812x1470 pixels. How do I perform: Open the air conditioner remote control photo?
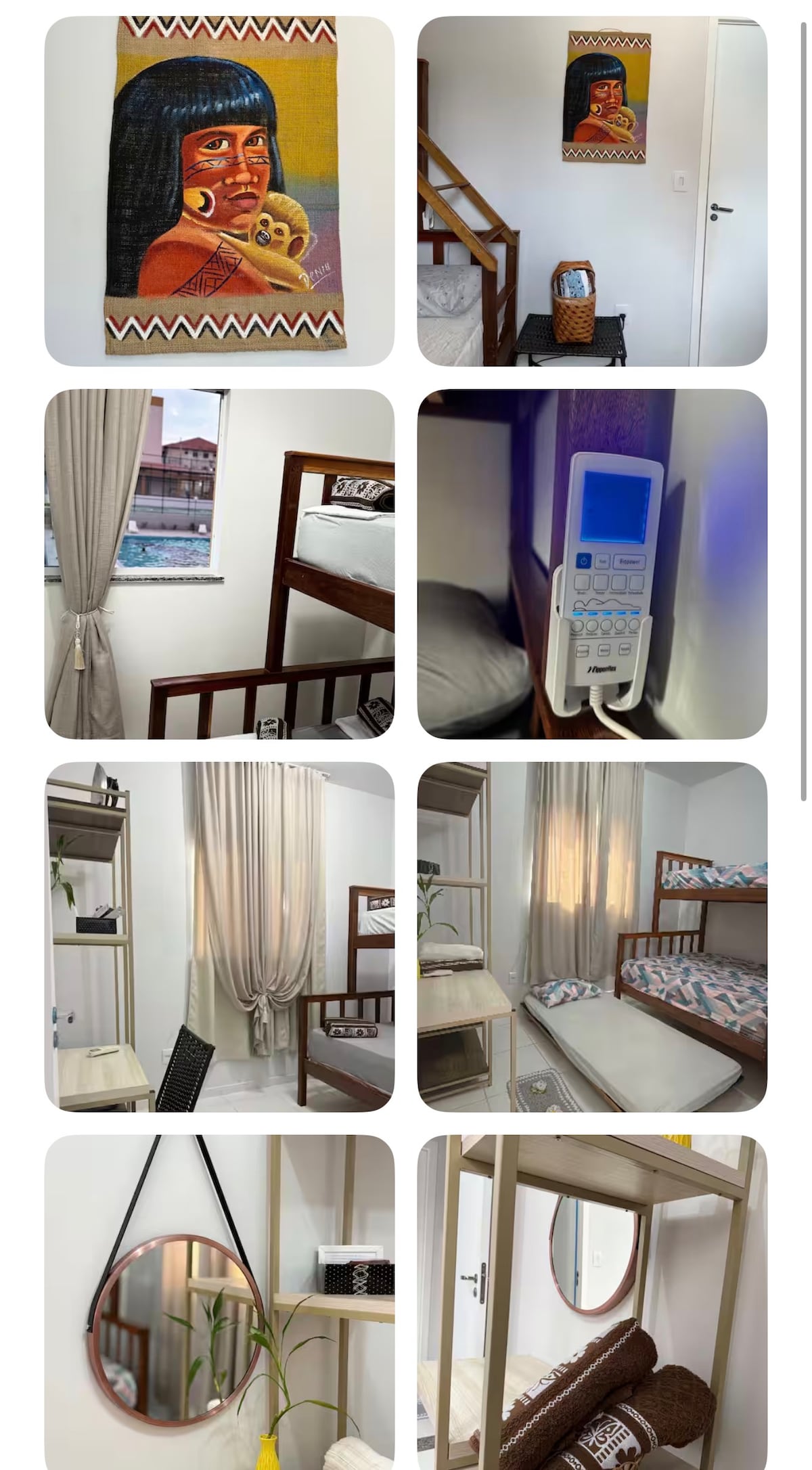coord(592,564)
